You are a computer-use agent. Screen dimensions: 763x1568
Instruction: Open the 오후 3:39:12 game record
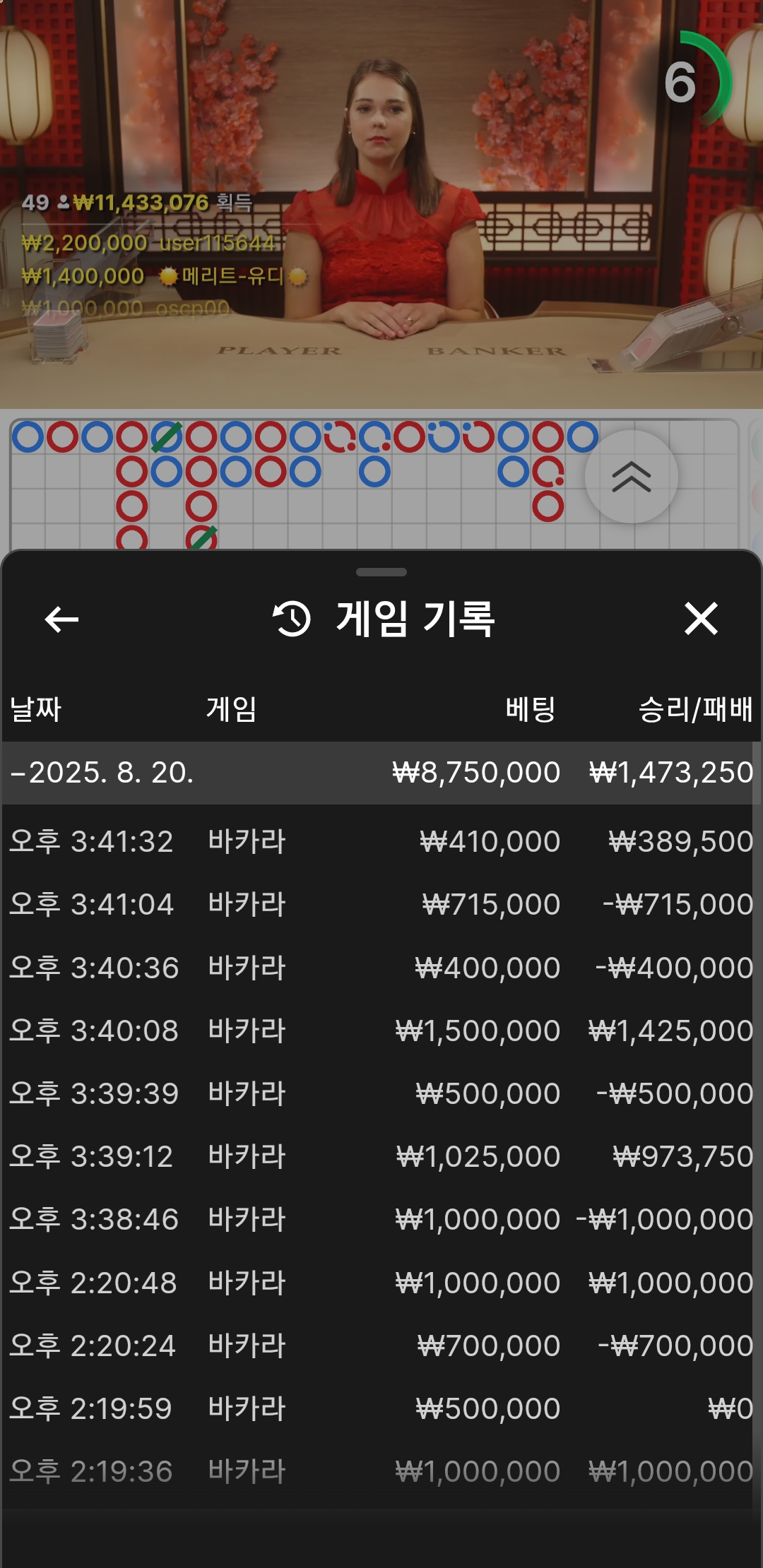coord(381,1156)
